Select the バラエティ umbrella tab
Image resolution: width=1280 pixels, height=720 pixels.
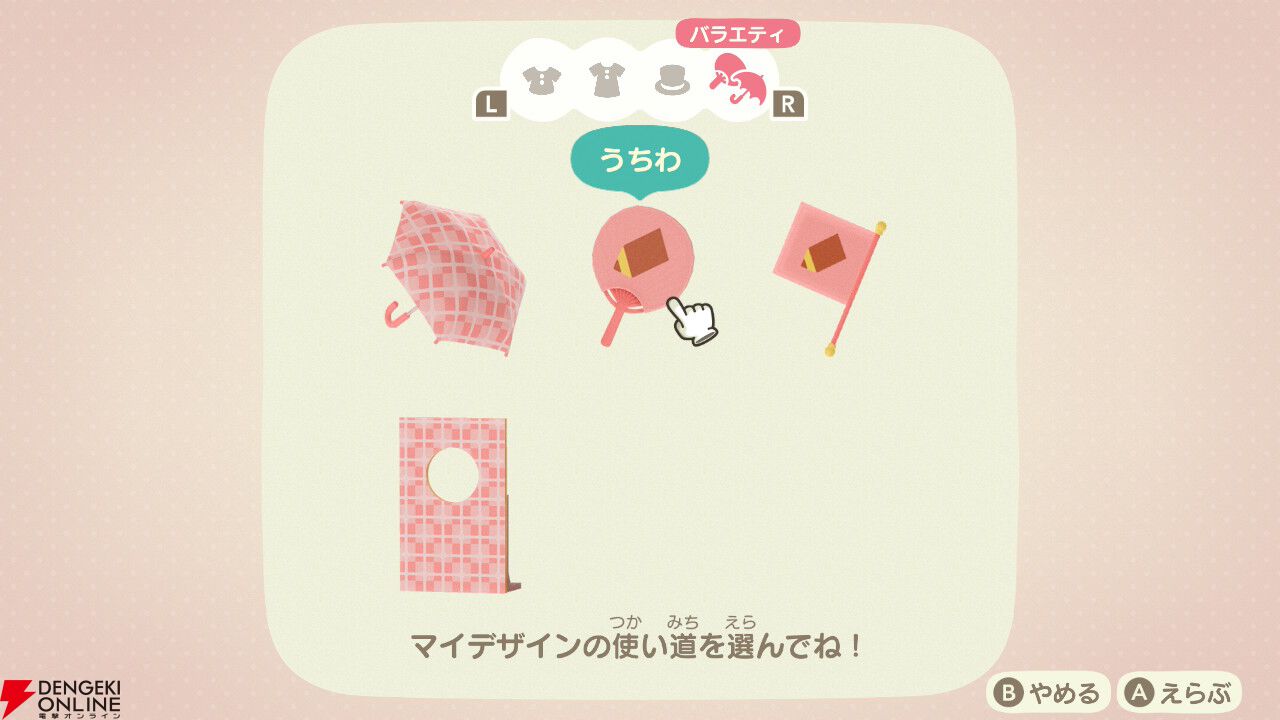tap(738, 80)
